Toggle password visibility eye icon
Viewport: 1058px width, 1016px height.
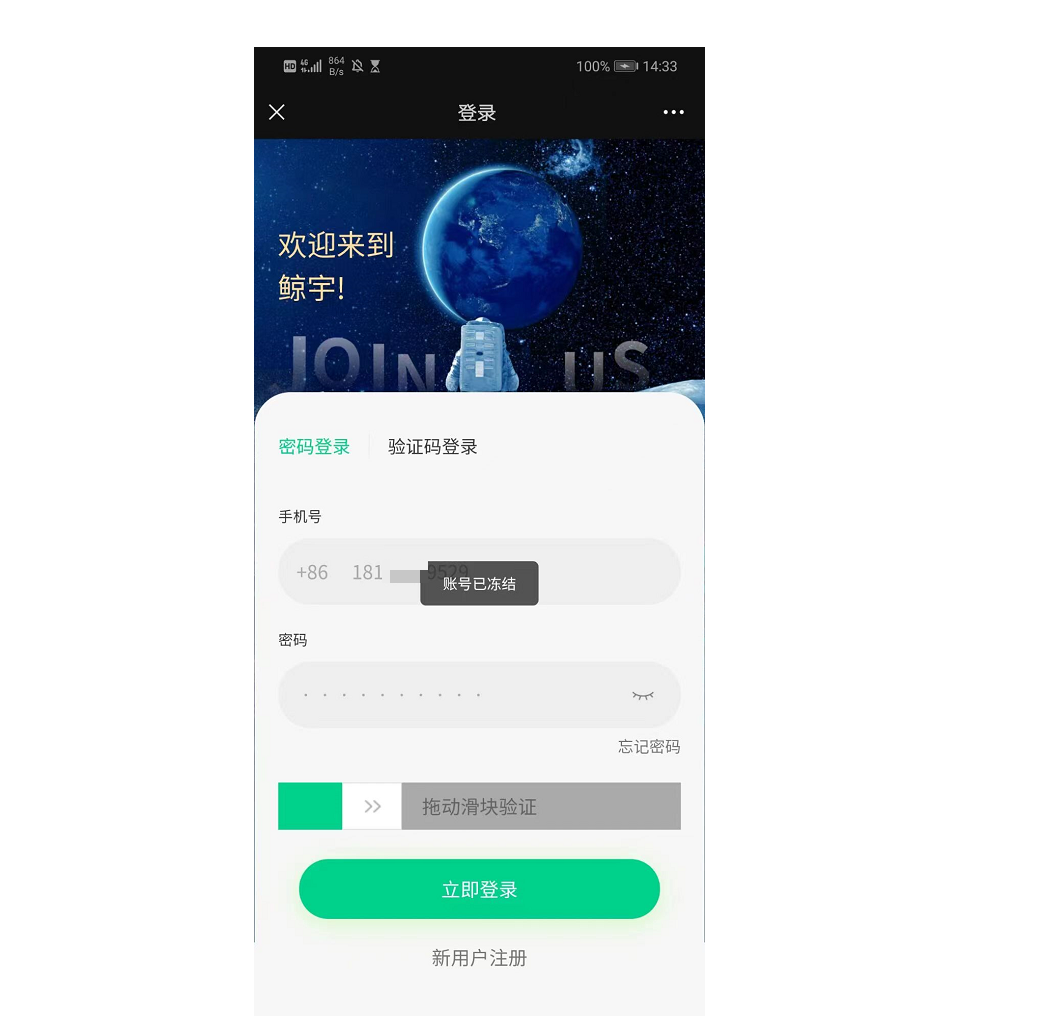tap(642, 695)
